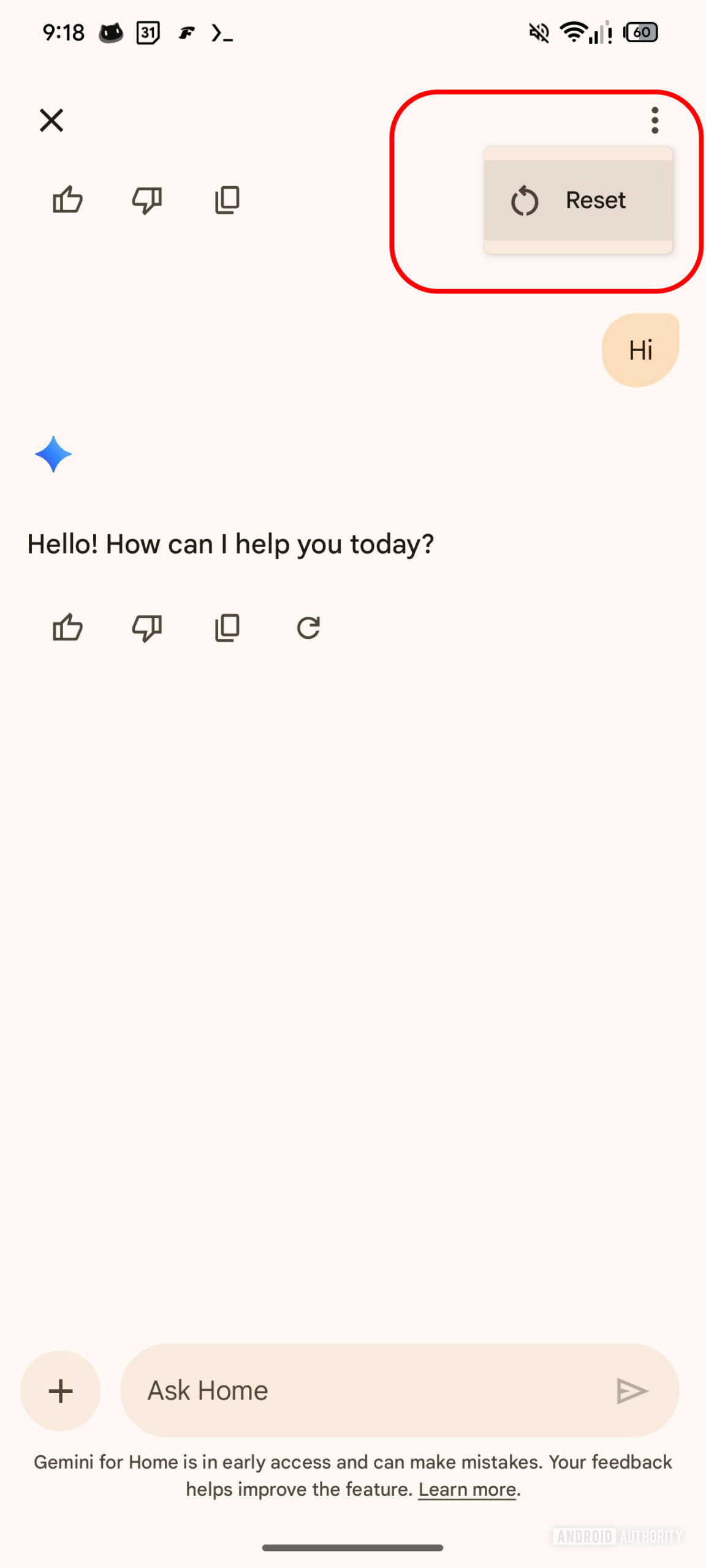Screen dimensions: 706x1568
Task: Click the Gemini sparkle icon
Action: 54,454
